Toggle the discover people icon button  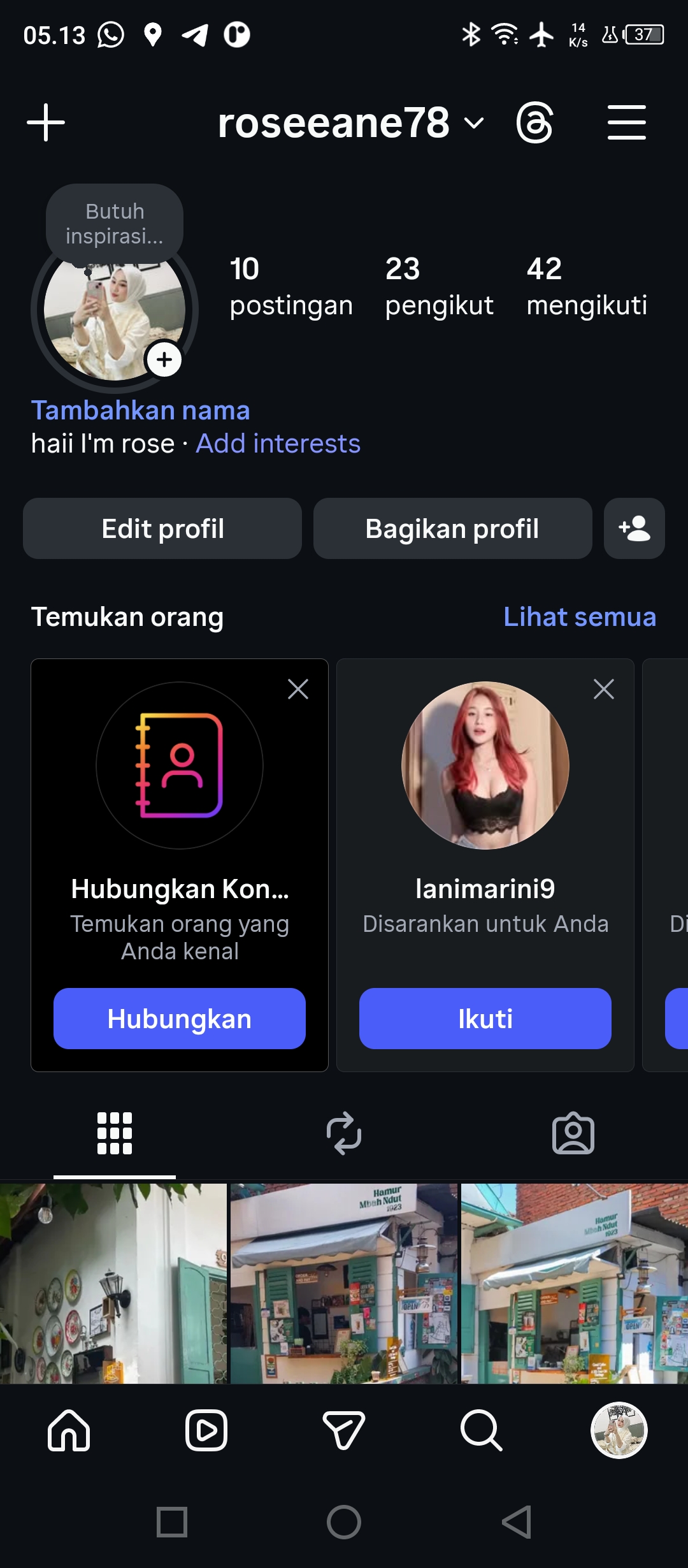(x=634, y=528)
